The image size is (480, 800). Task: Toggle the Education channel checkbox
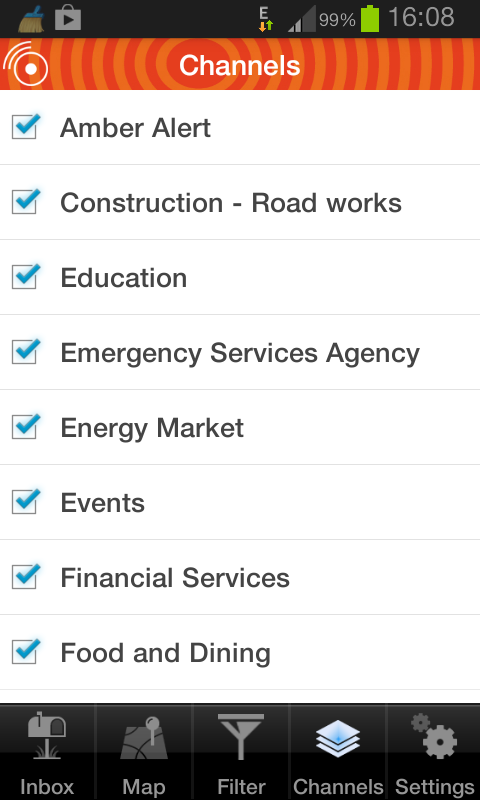26,277
